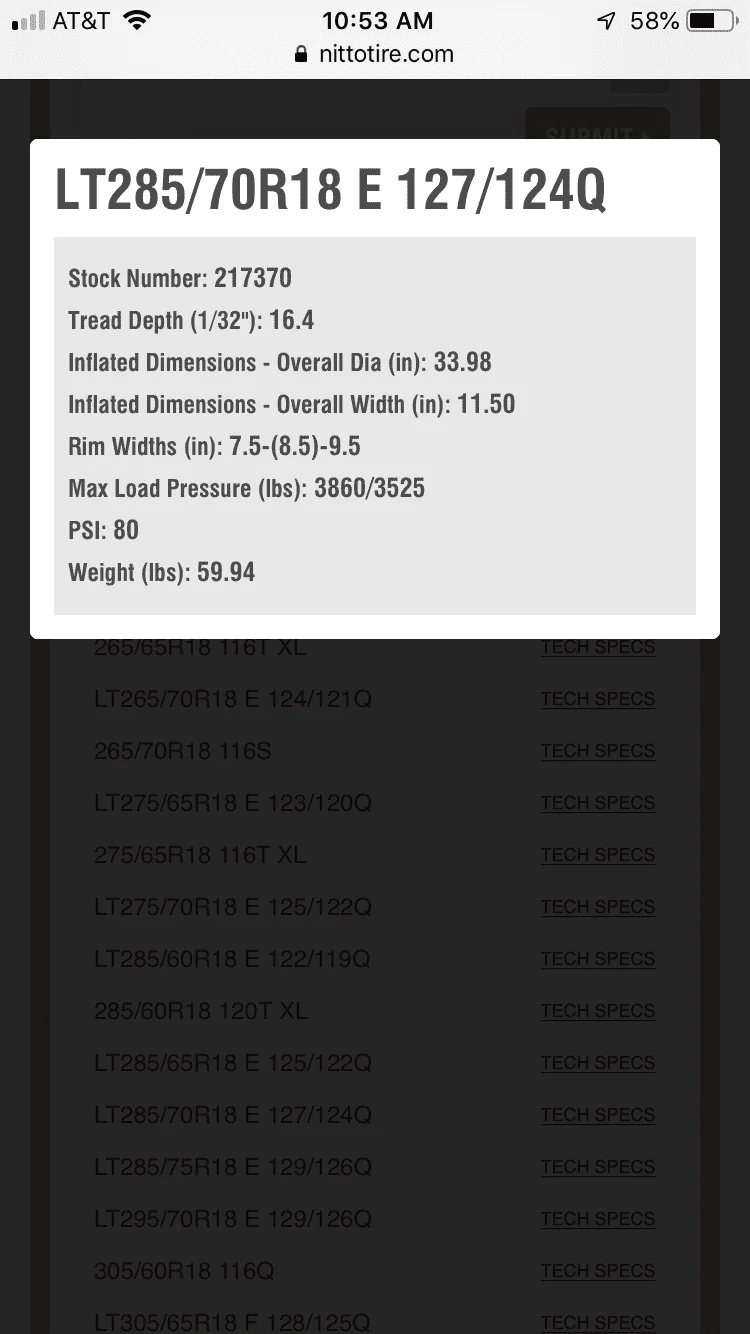Open TECH SPECS for 265/65R18 116T XL

coord(598,648)
